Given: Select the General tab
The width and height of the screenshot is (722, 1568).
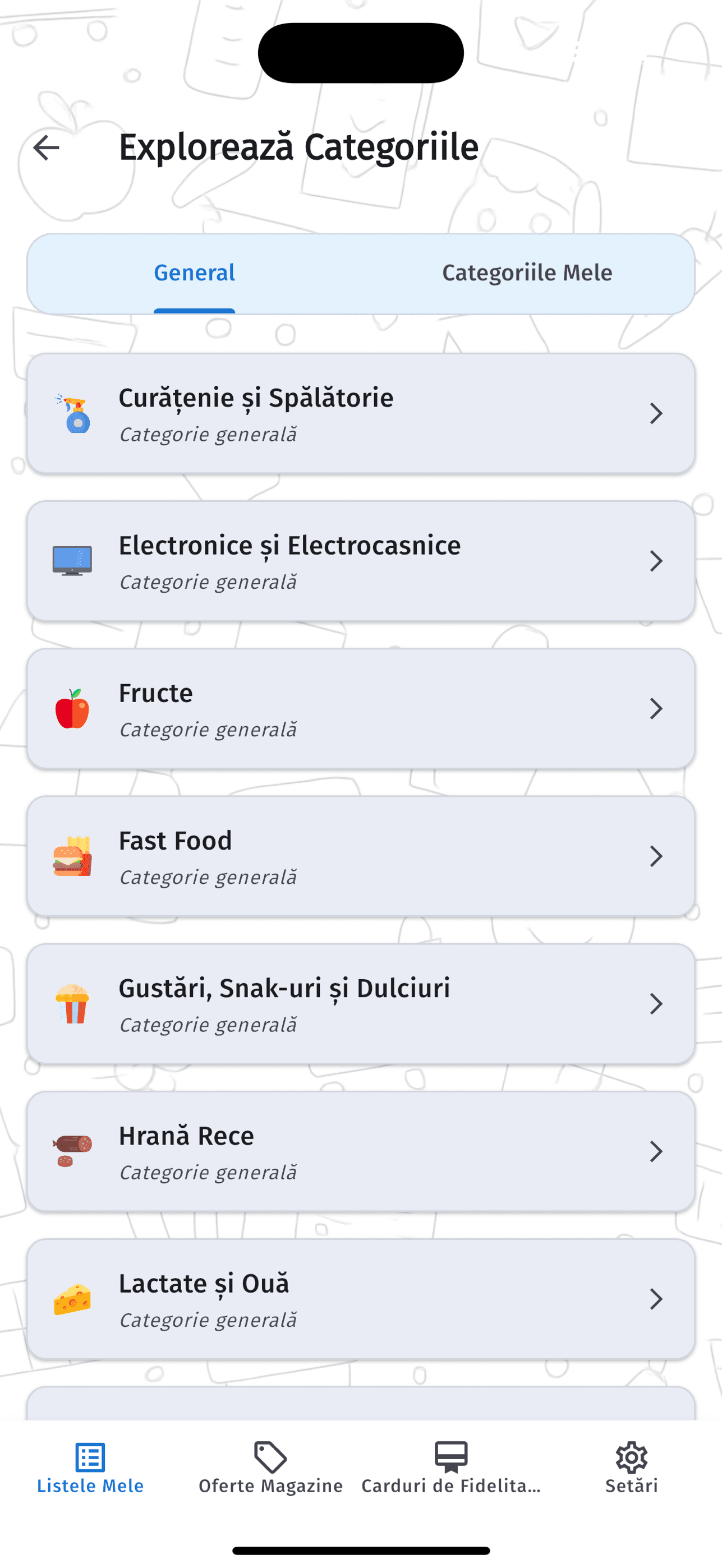Looking at the screenshot, I should [x=194, y=273].
